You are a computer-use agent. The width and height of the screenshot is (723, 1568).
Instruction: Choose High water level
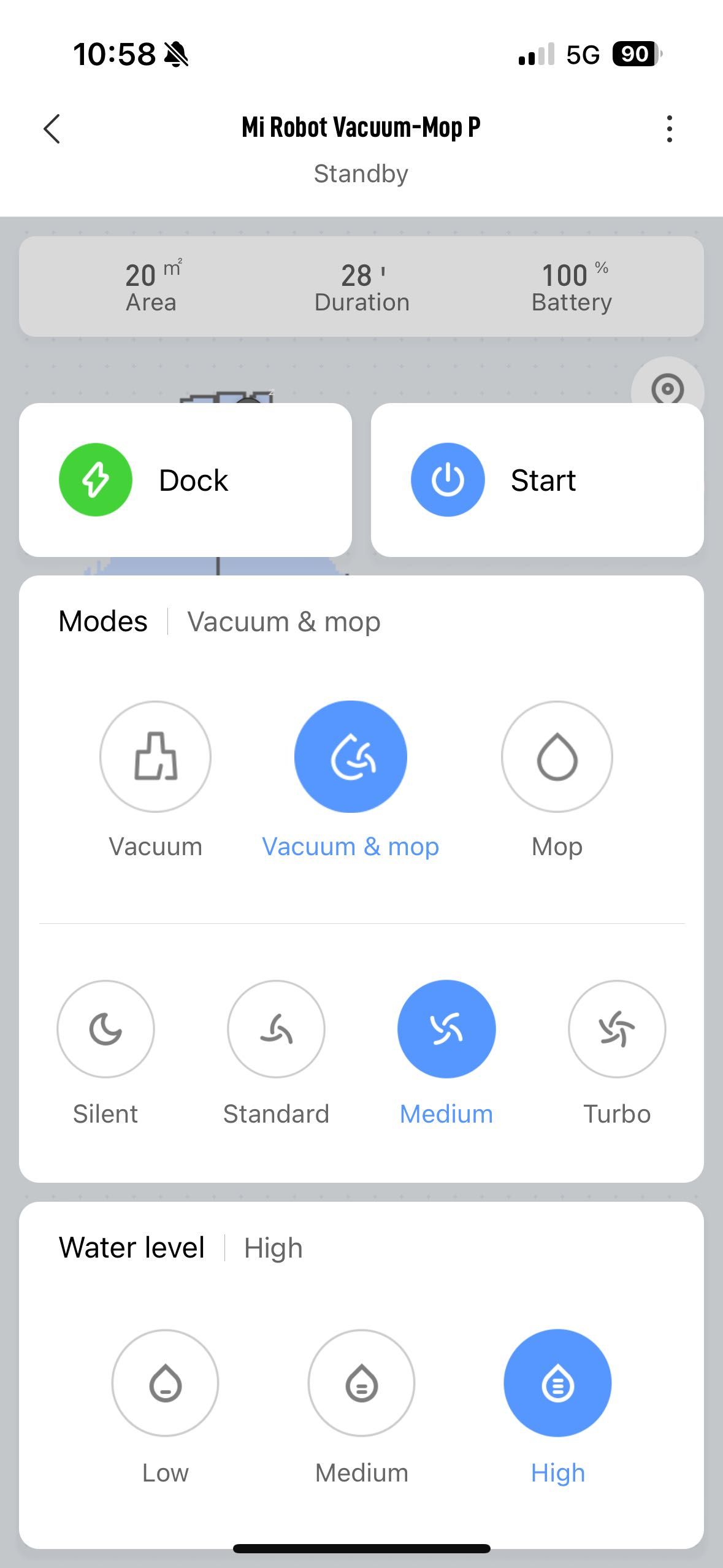(557, 1383)
